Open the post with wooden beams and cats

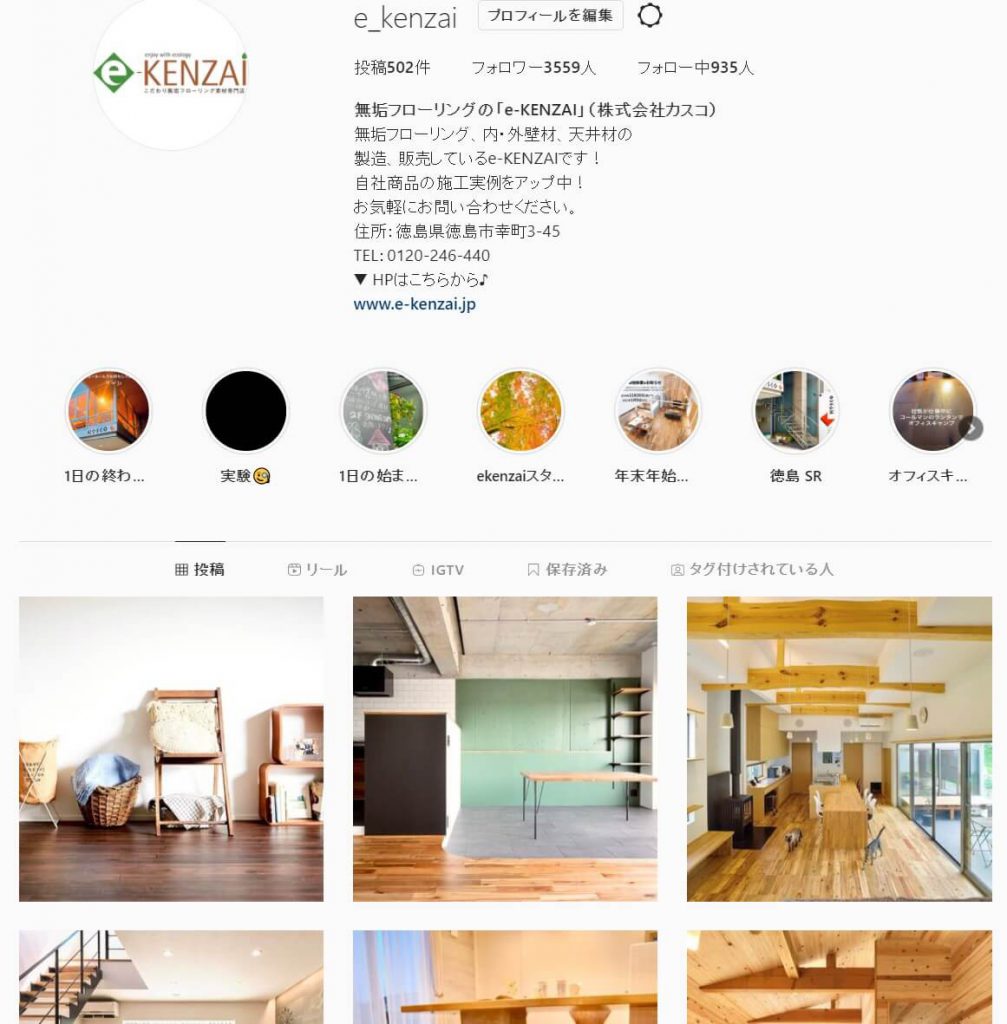coord(839,749)
